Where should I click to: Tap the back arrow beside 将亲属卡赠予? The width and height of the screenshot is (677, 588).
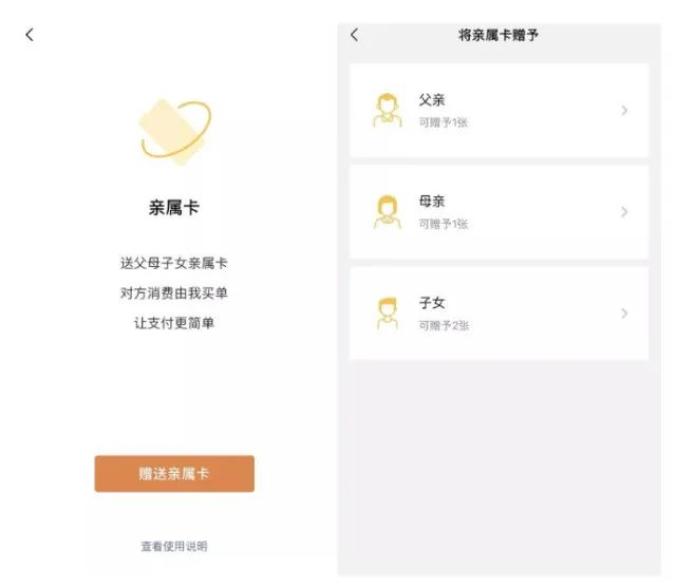click(x=354, y=35)
